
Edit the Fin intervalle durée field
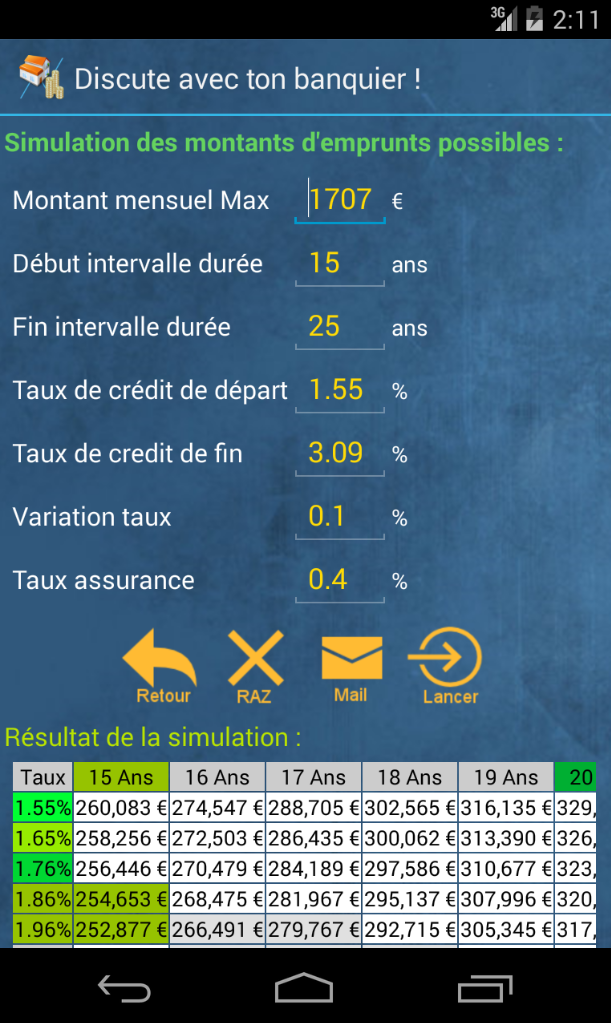[x=340, y=327]
